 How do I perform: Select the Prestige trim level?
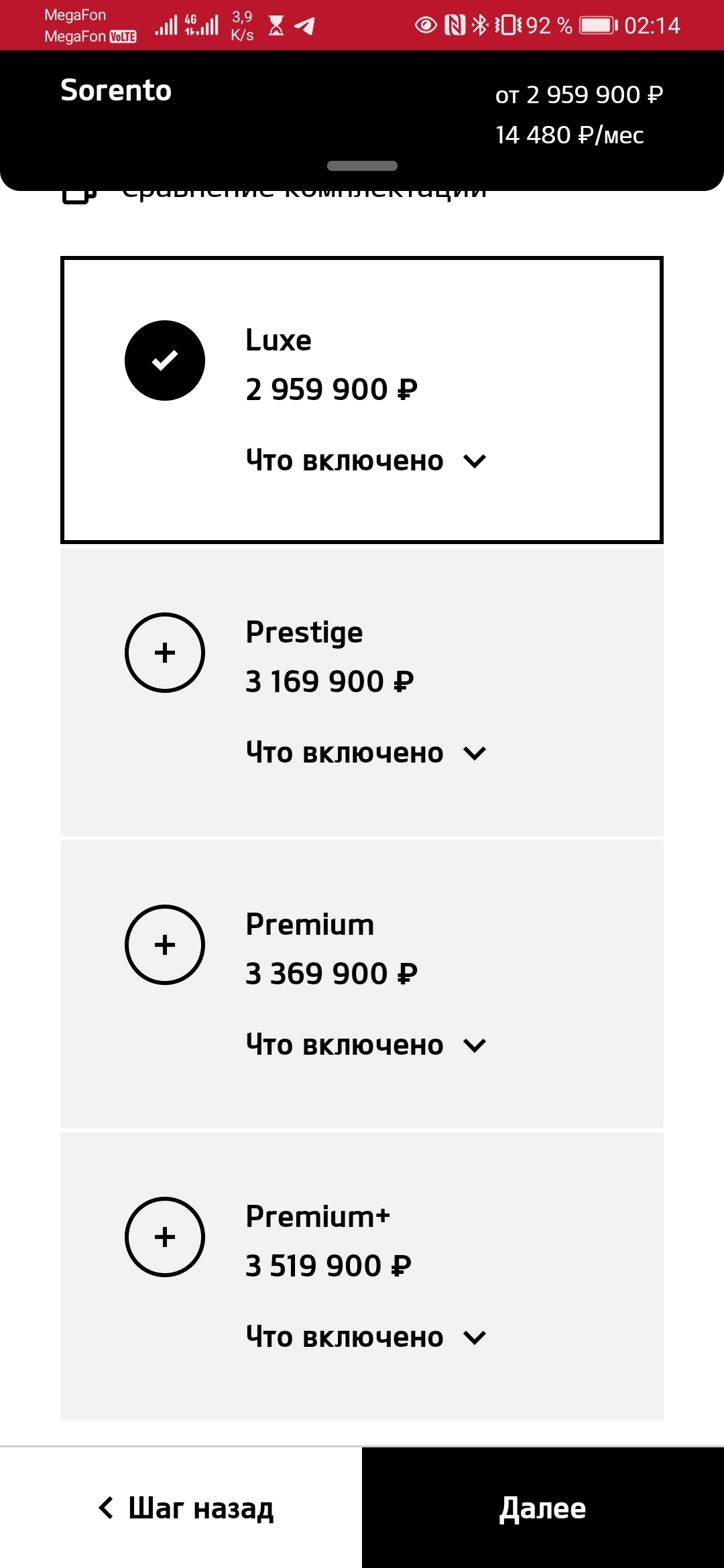pyautogui.click(x=165, y=653)
